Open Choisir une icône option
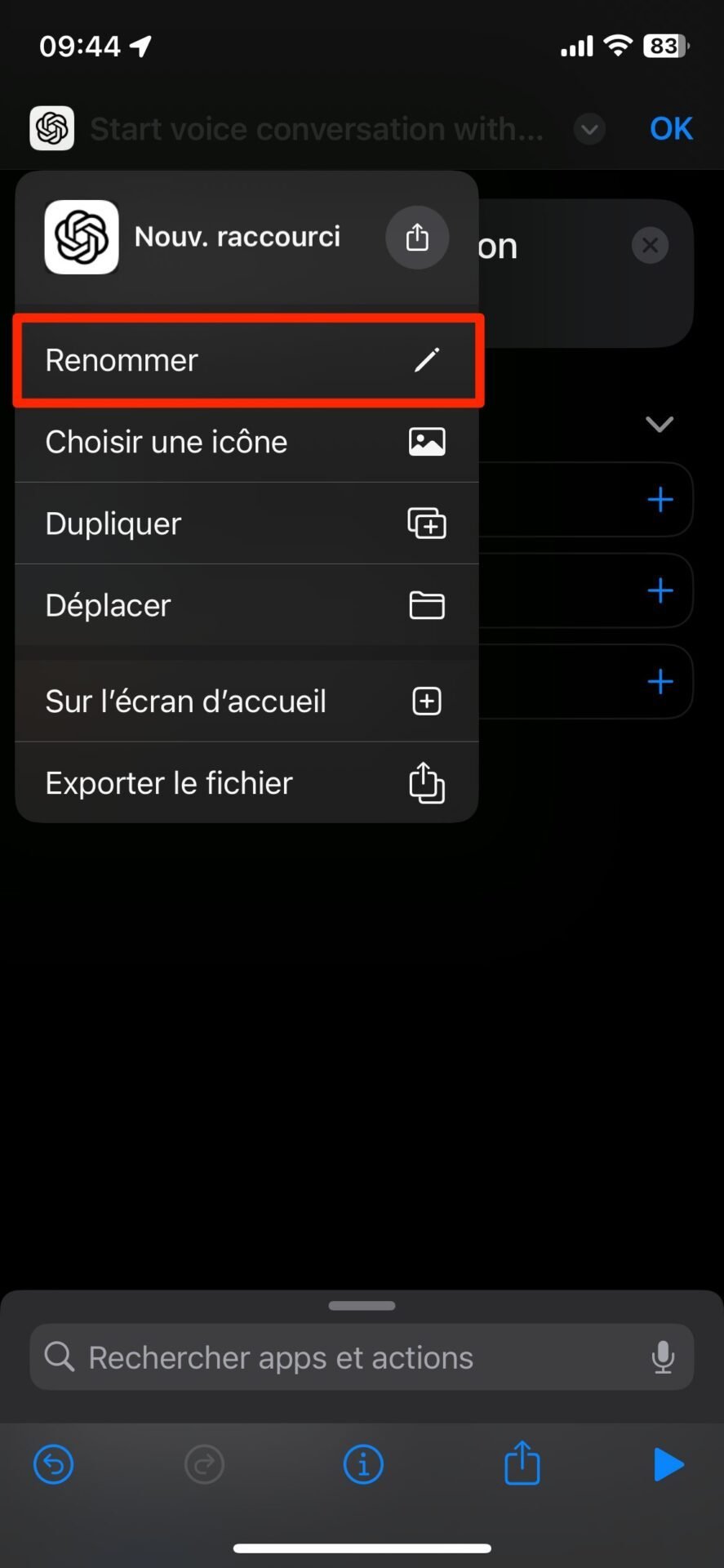Screen dimensions: 724x1568 [x=247, y=442]
